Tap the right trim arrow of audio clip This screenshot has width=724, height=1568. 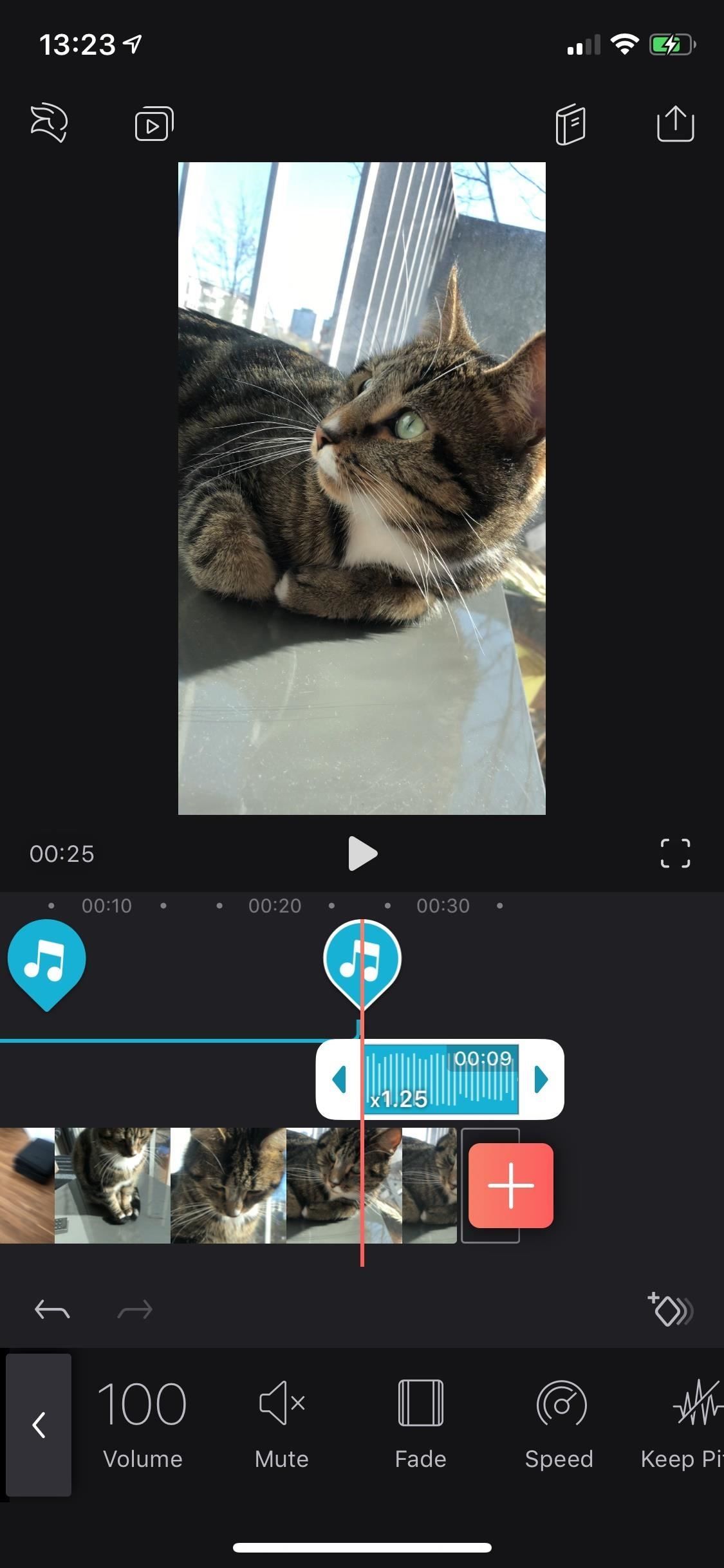(541, 1079)
